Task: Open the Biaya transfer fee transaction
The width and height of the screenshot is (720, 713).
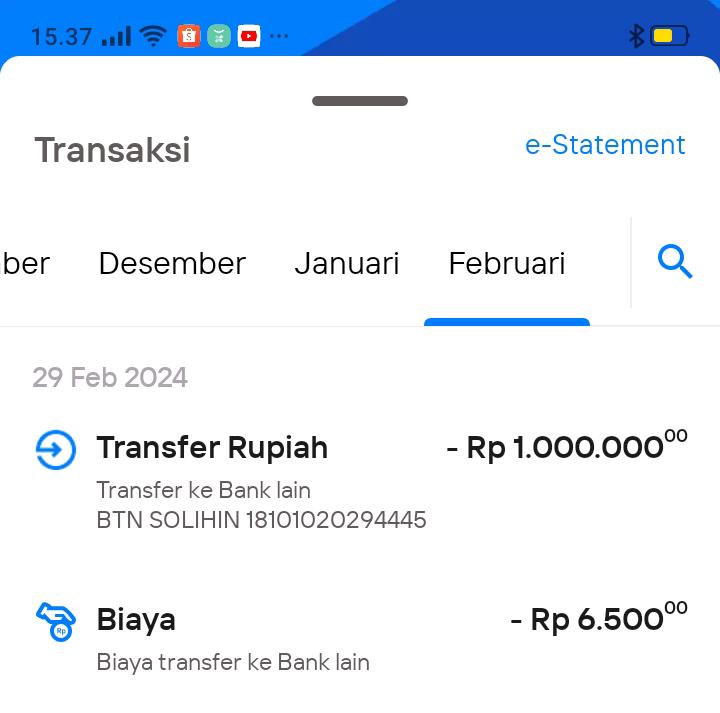Action: 360,638
